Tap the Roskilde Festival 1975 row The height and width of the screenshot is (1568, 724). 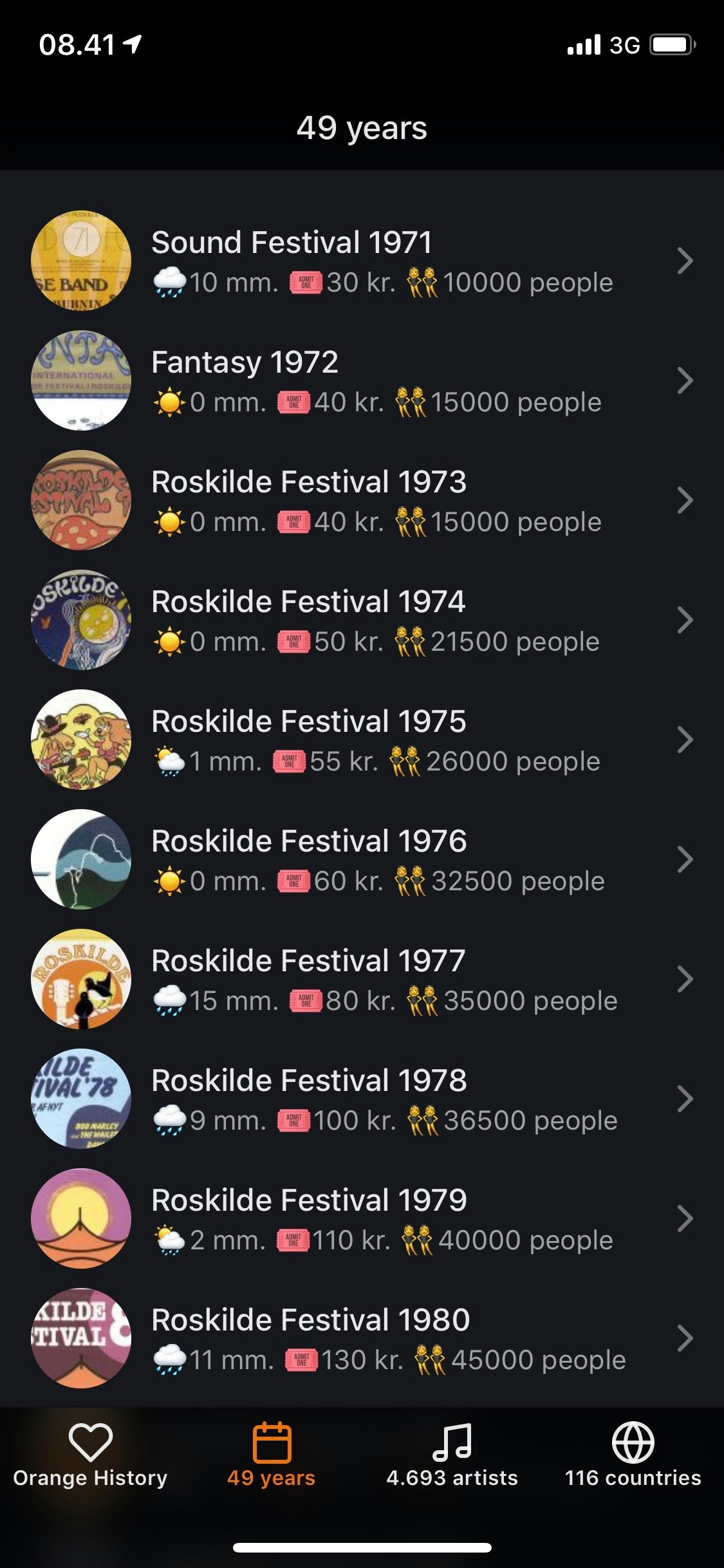coord(360,740)
